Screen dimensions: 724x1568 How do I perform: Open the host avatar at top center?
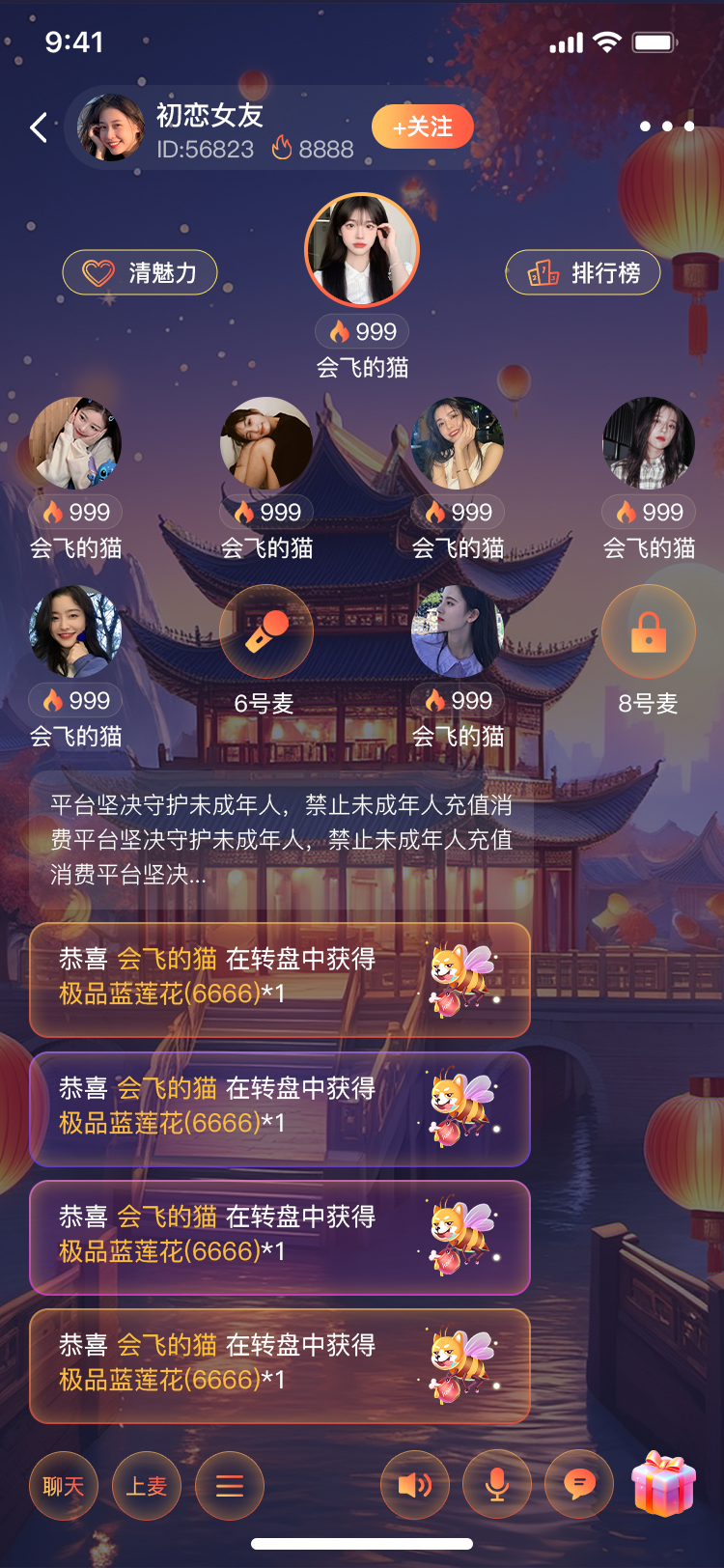click(x=362, y=250)
